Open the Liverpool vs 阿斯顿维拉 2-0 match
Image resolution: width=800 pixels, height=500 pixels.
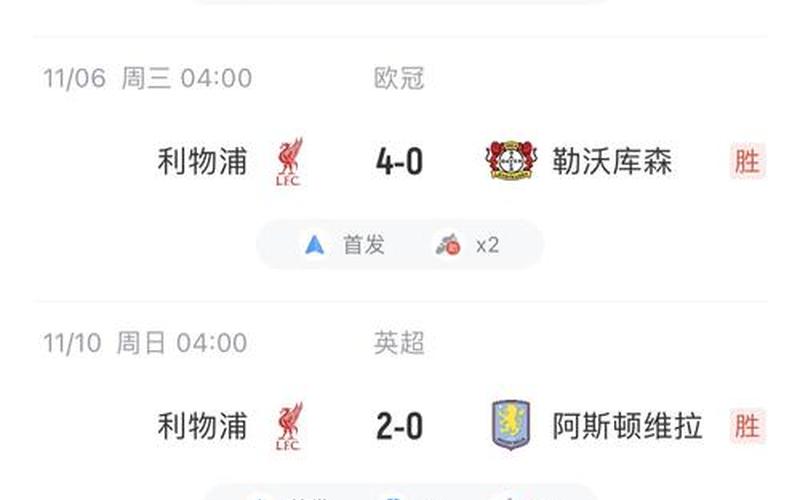coord(399,427)
